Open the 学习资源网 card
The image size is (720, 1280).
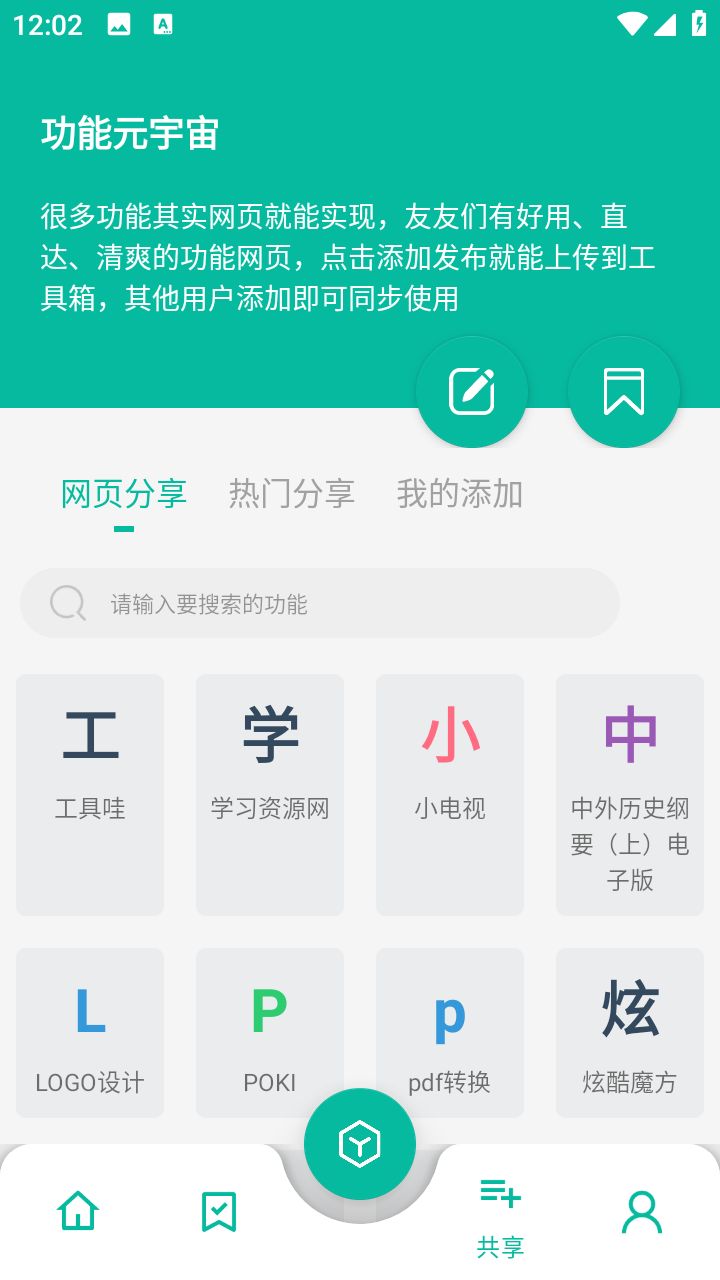(270, 794)
